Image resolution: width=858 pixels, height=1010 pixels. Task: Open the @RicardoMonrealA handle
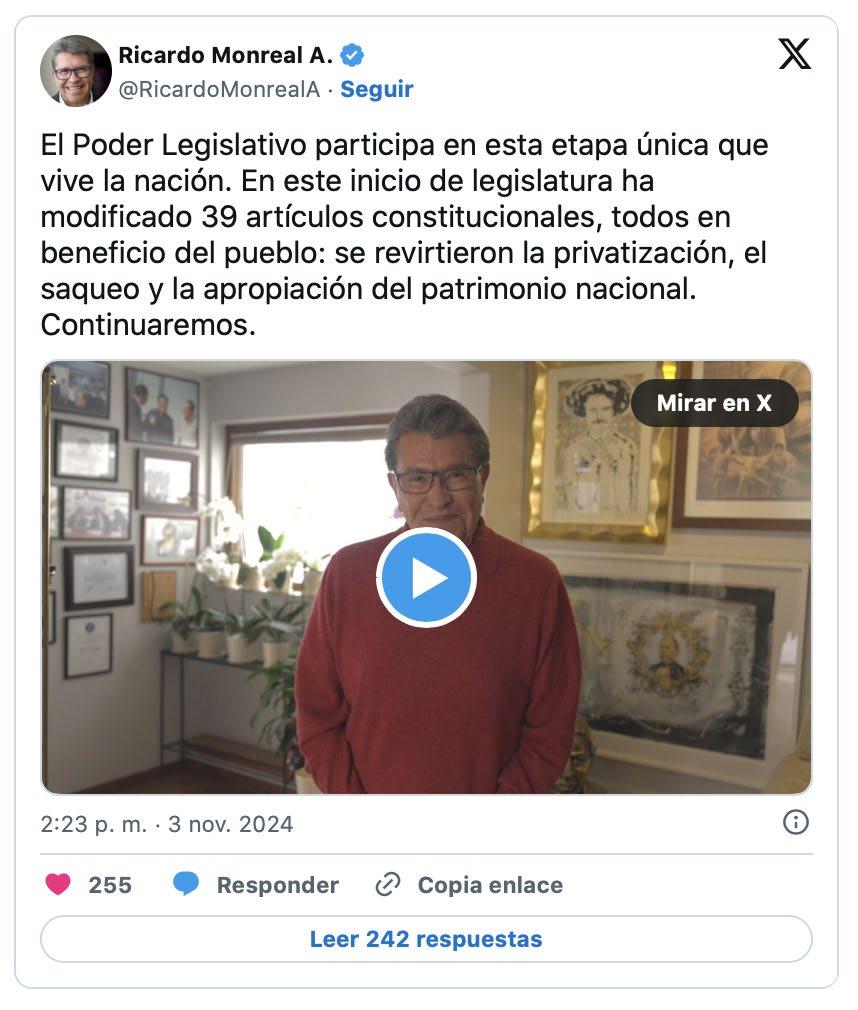click(219, 89)
